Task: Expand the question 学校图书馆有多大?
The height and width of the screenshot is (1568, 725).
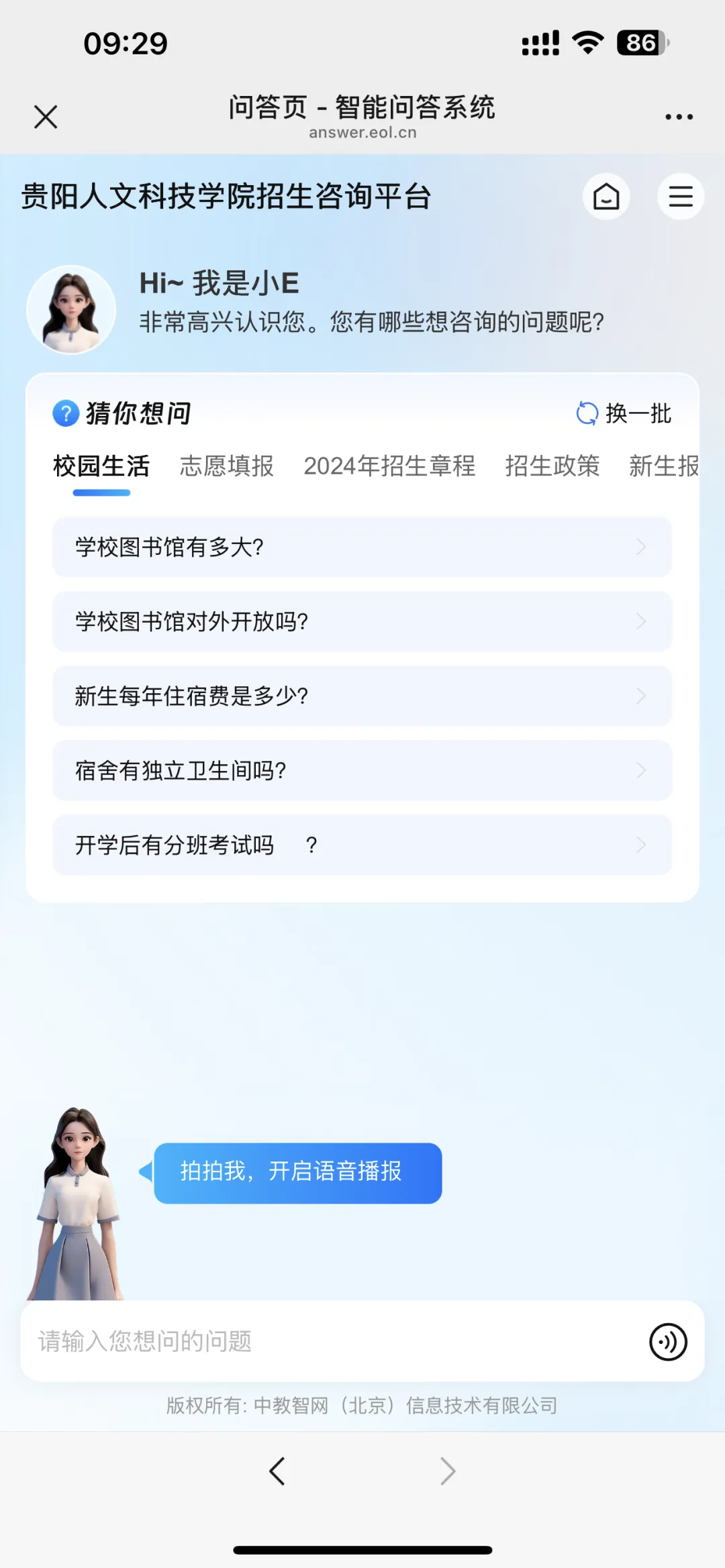Action: pyautogui.click(x=361, y=547)
